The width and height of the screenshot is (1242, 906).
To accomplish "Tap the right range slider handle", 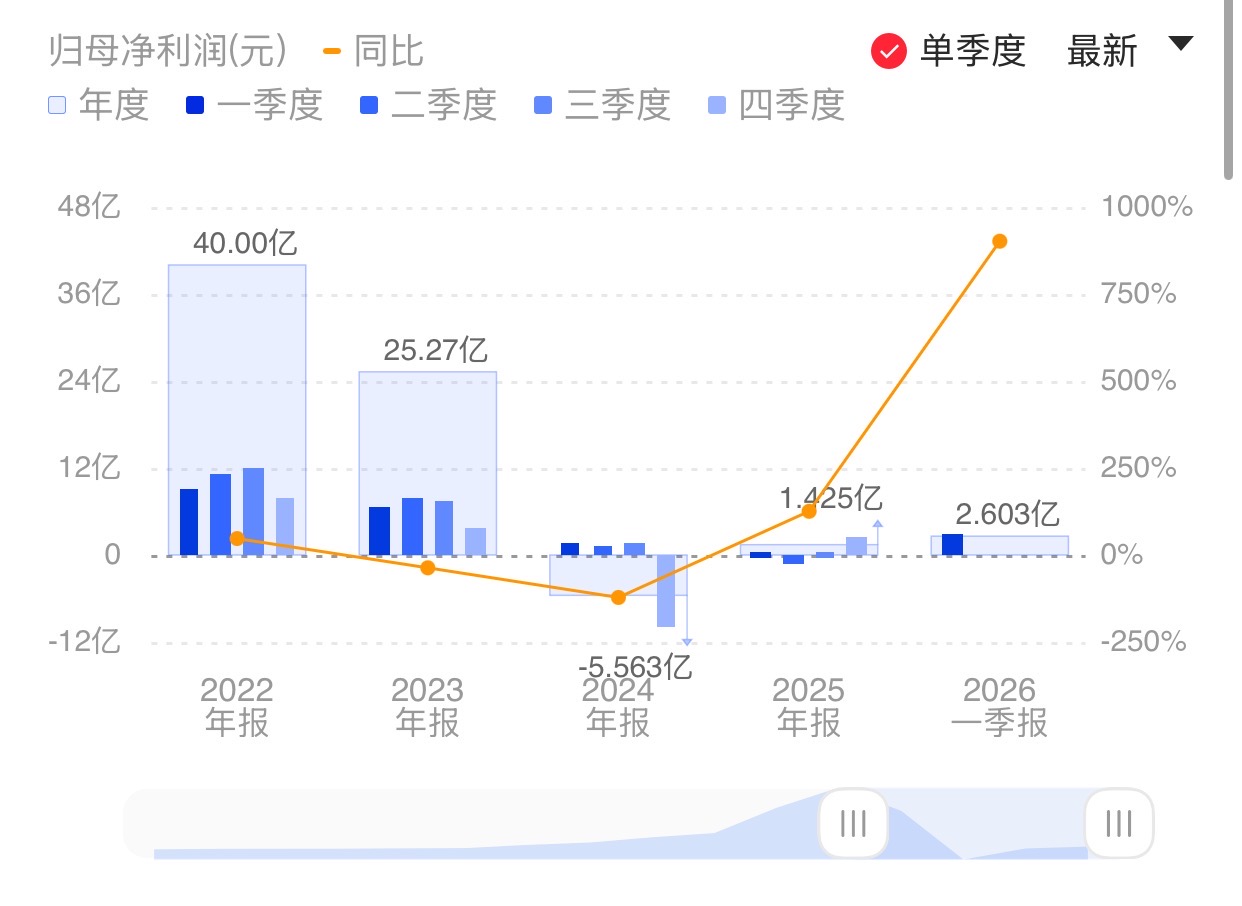I will pyautogui.click(x=1119, y=824).
